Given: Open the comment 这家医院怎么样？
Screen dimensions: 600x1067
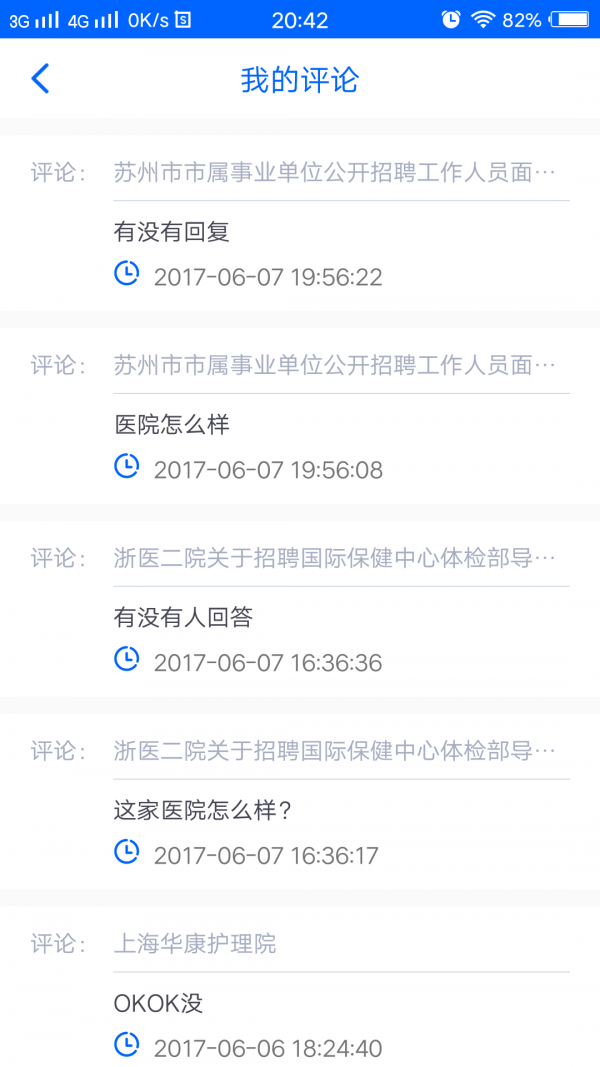Looking at the screenshot, I should pos(203,811).
